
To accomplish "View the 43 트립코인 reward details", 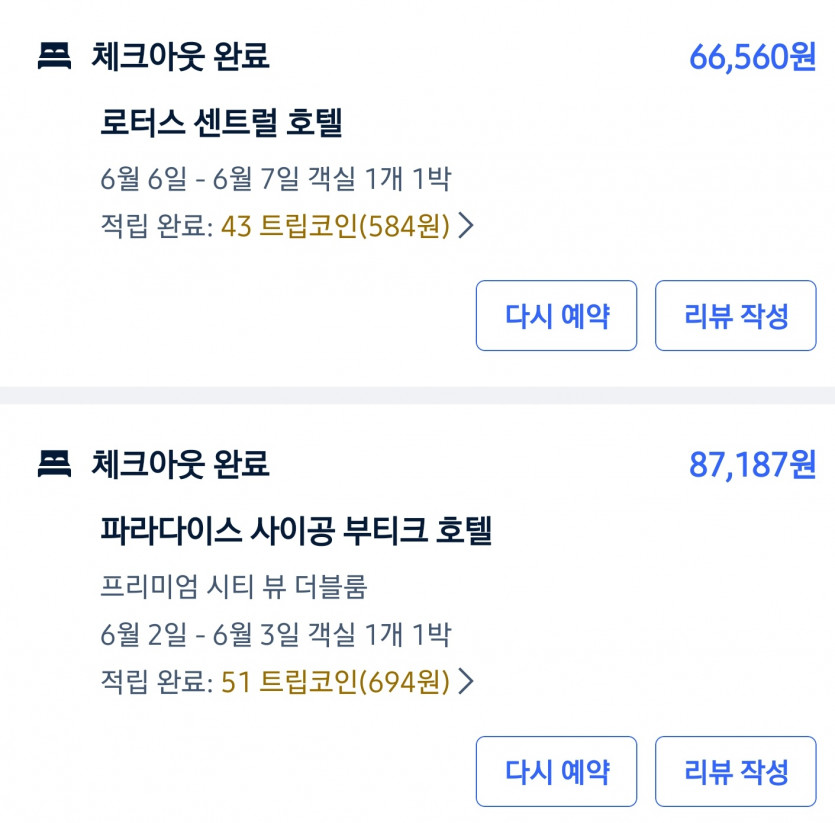I will 346,227.
